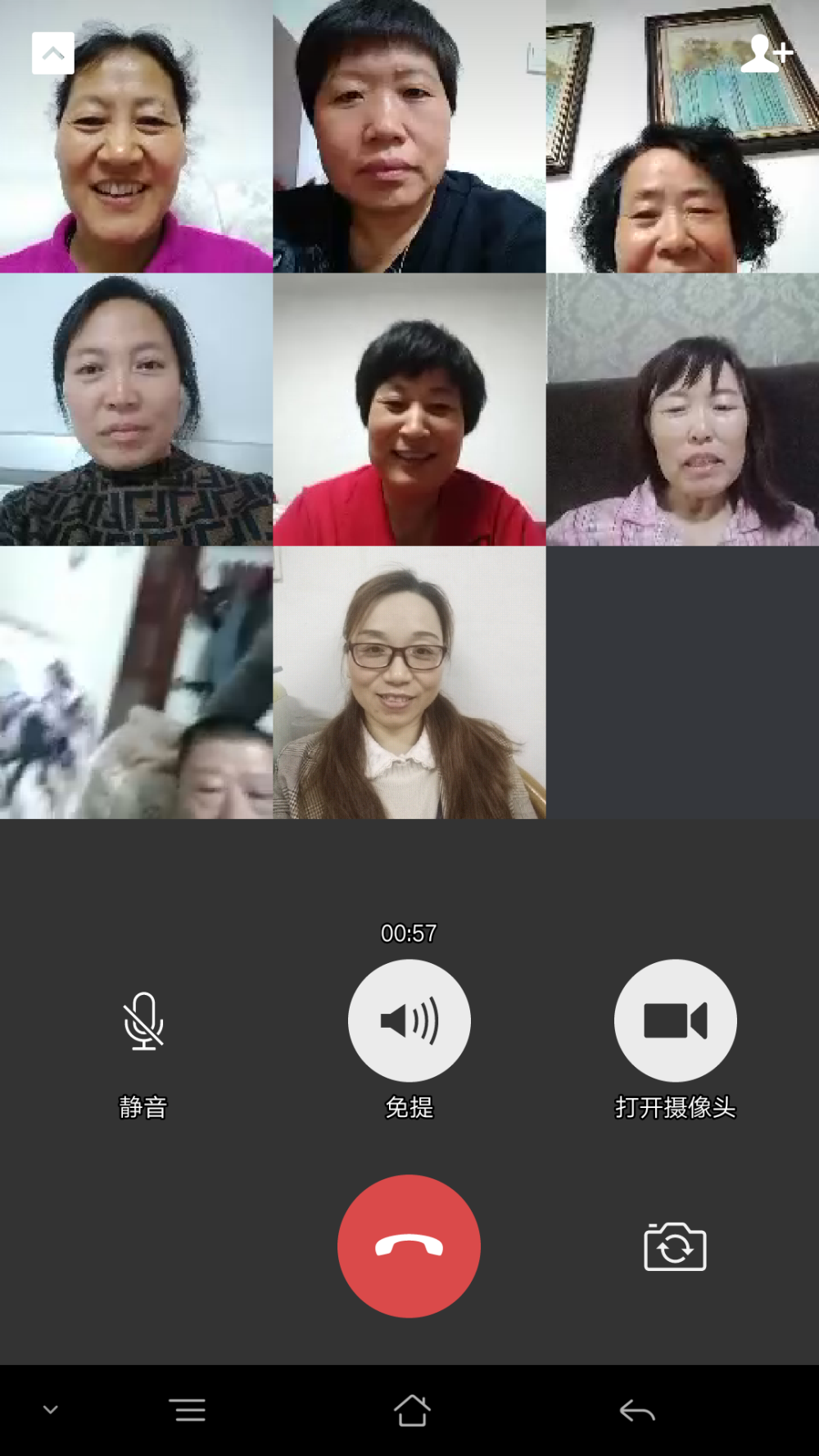Toggle the speakerphone (免提)

409,1021
